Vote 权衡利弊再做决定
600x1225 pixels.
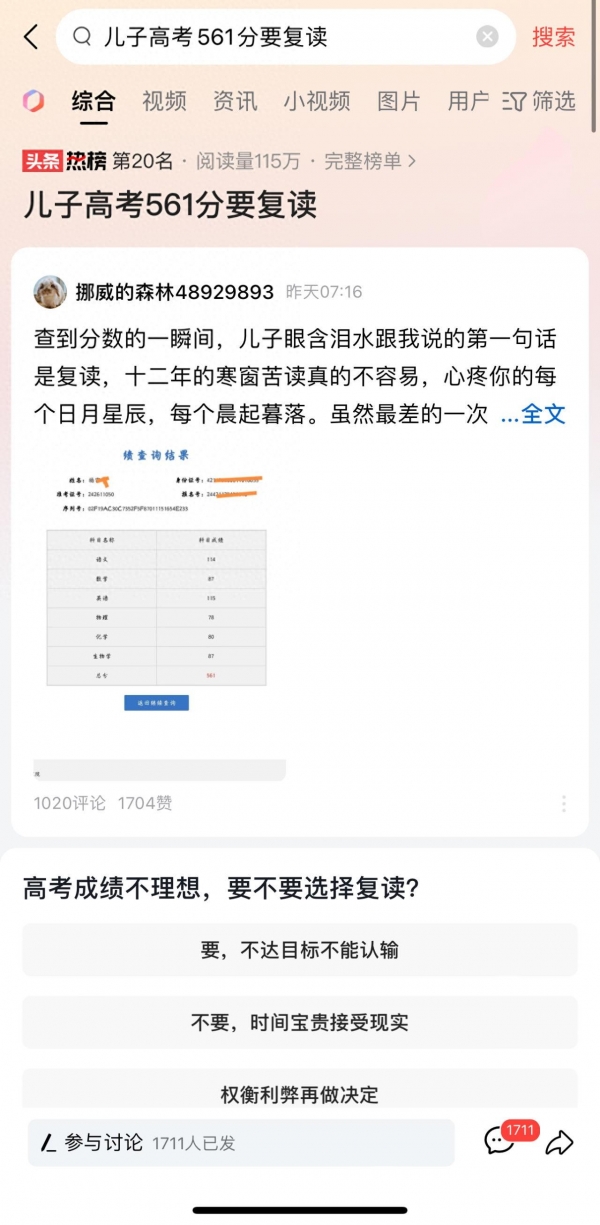click(x=299, y=1092)
